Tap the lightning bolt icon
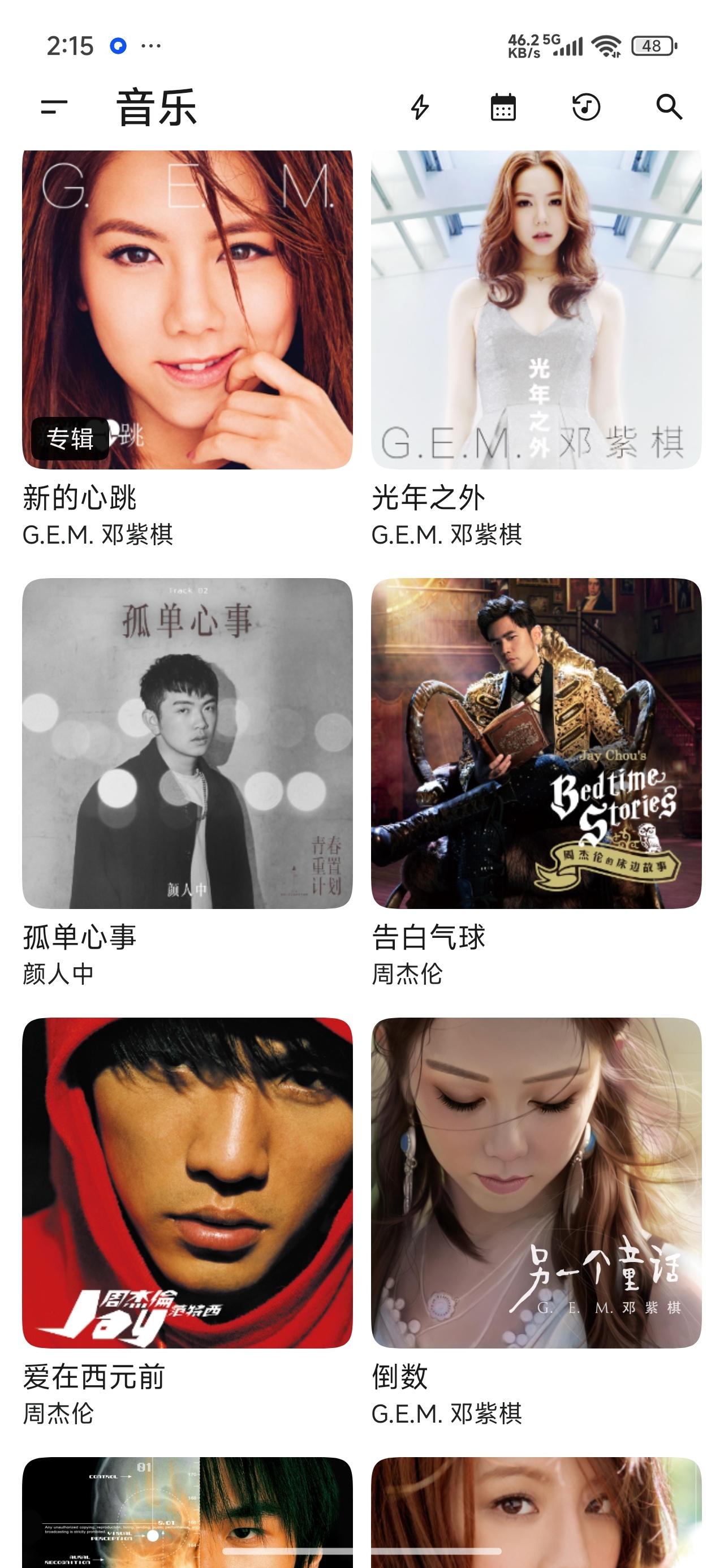 [420, 107]
